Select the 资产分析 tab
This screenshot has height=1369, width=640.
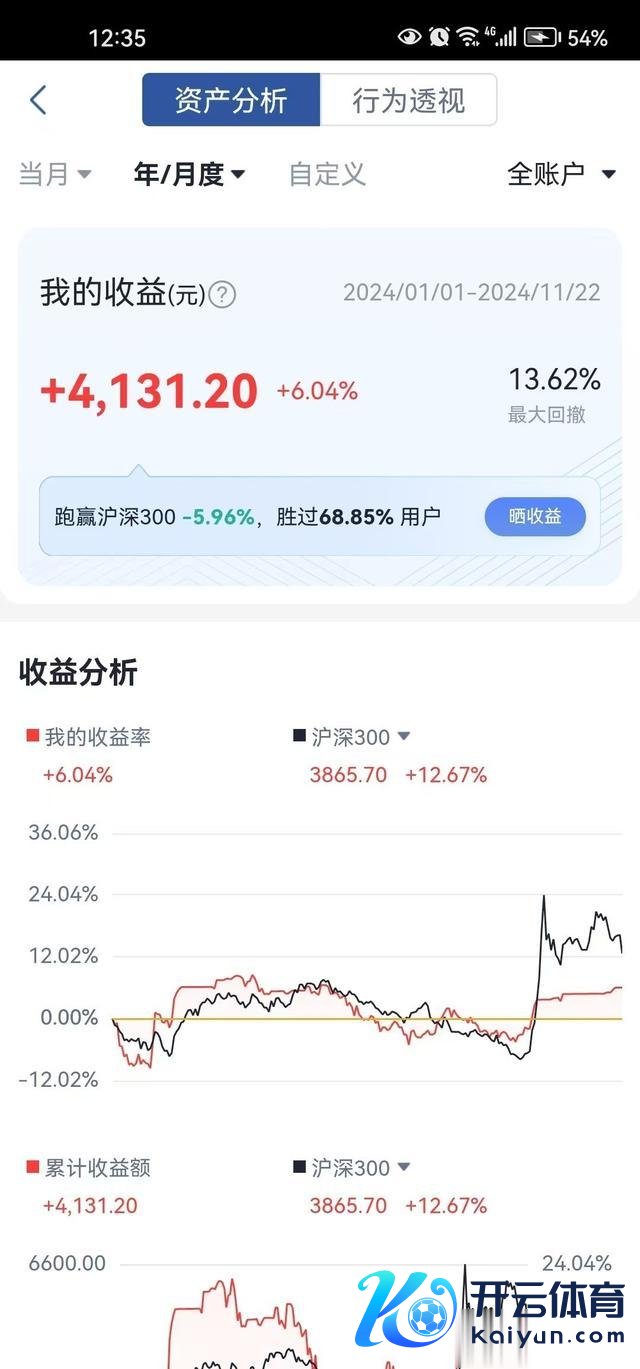click(x=231, y=100)
